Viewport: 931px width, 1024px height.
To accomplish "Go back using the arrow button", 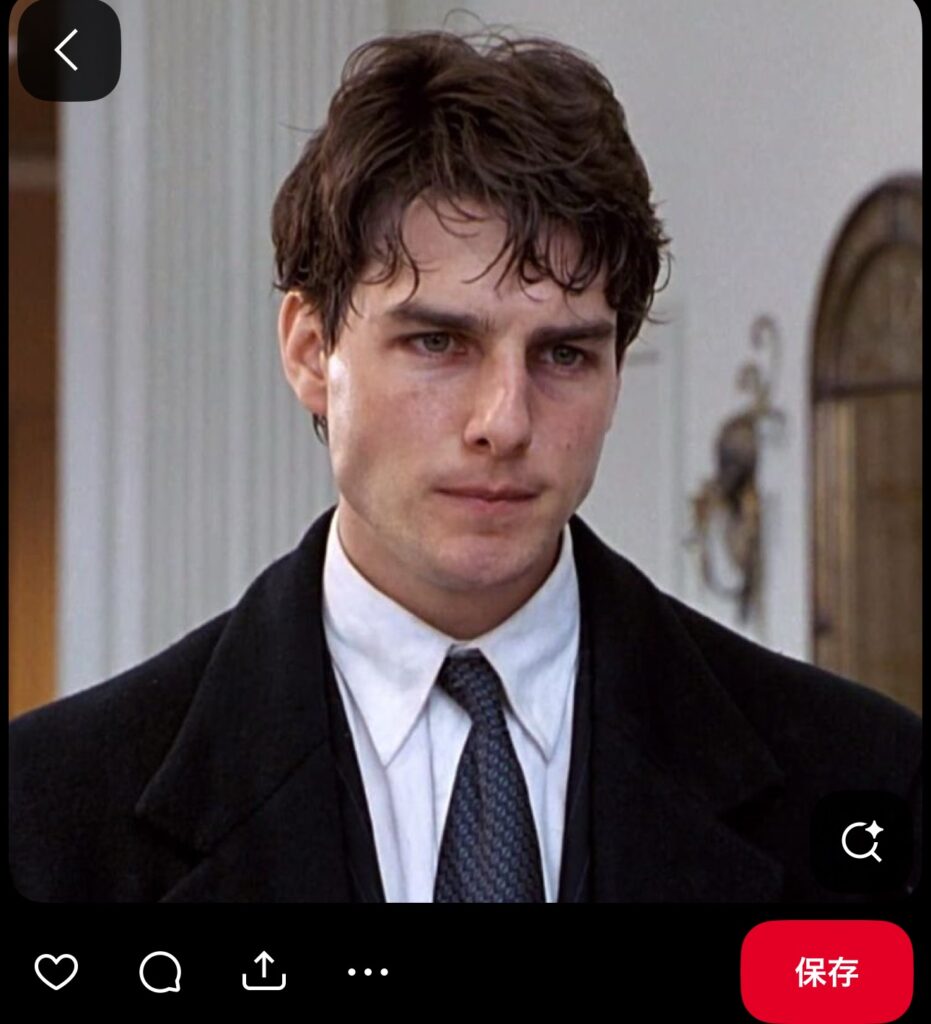I will click(x=68, y=50).
